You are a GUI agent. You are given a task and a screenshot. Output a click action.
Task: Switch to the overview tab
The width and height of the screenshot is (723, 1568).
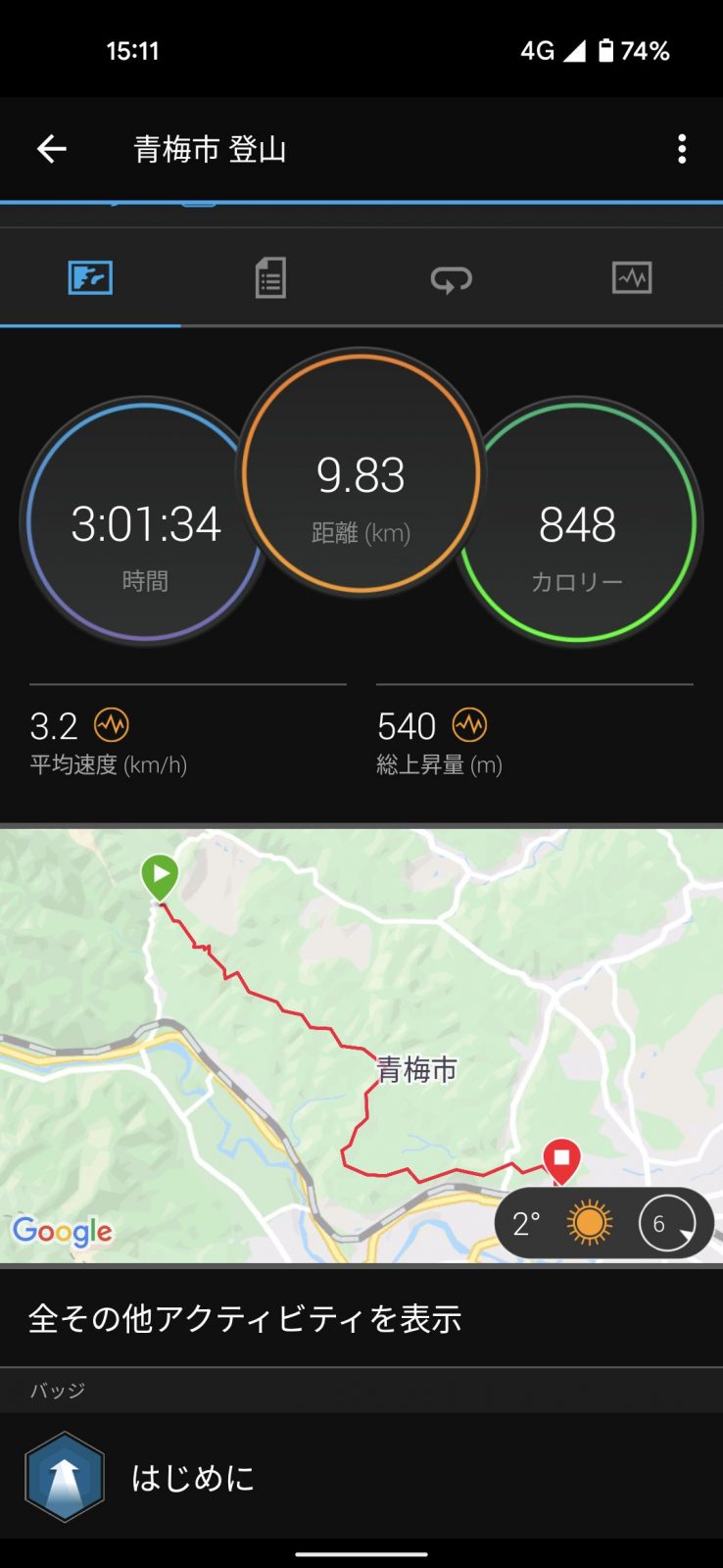coord(90,278)
